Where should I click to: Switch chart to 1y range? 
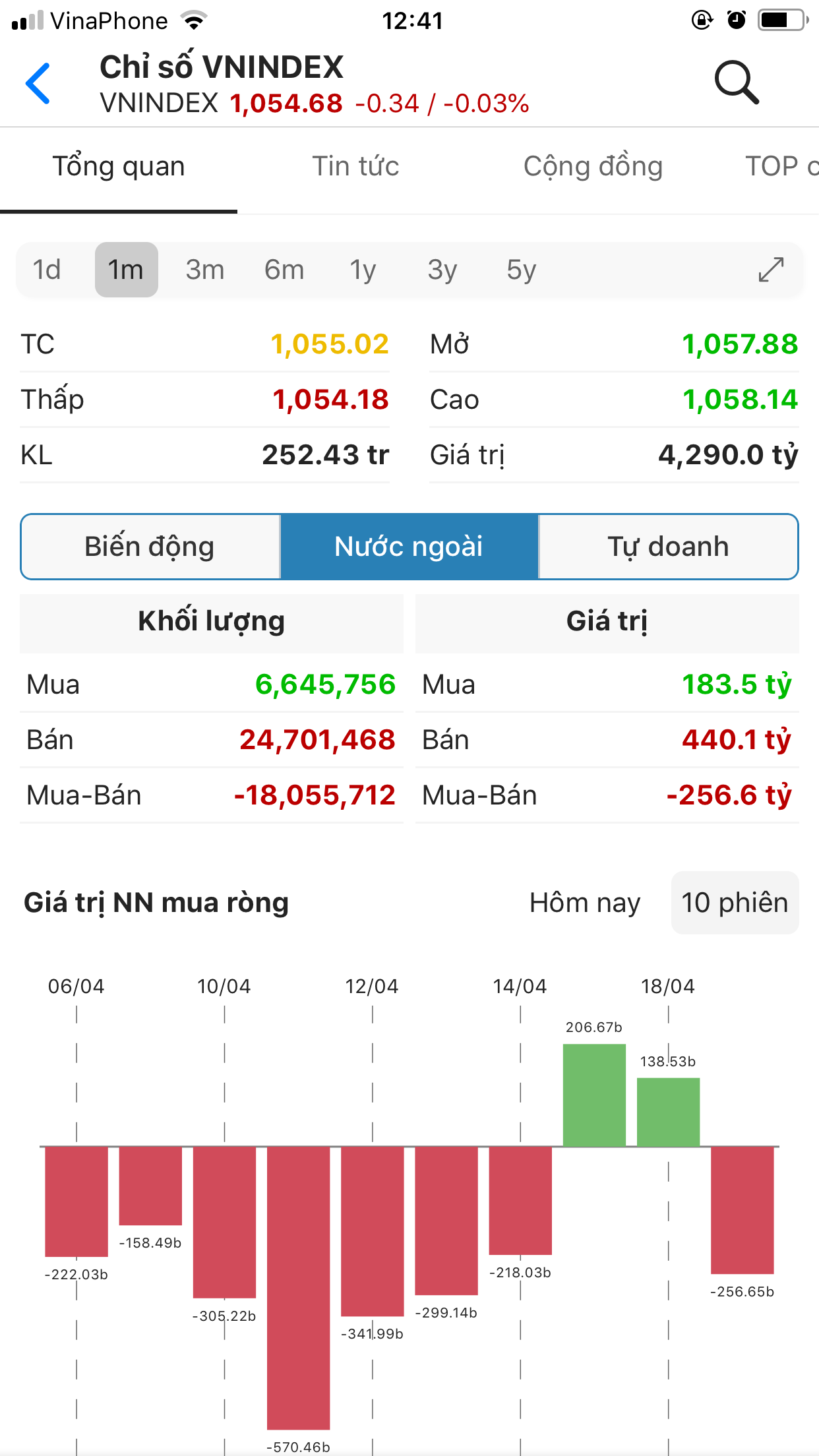(363, 270)
